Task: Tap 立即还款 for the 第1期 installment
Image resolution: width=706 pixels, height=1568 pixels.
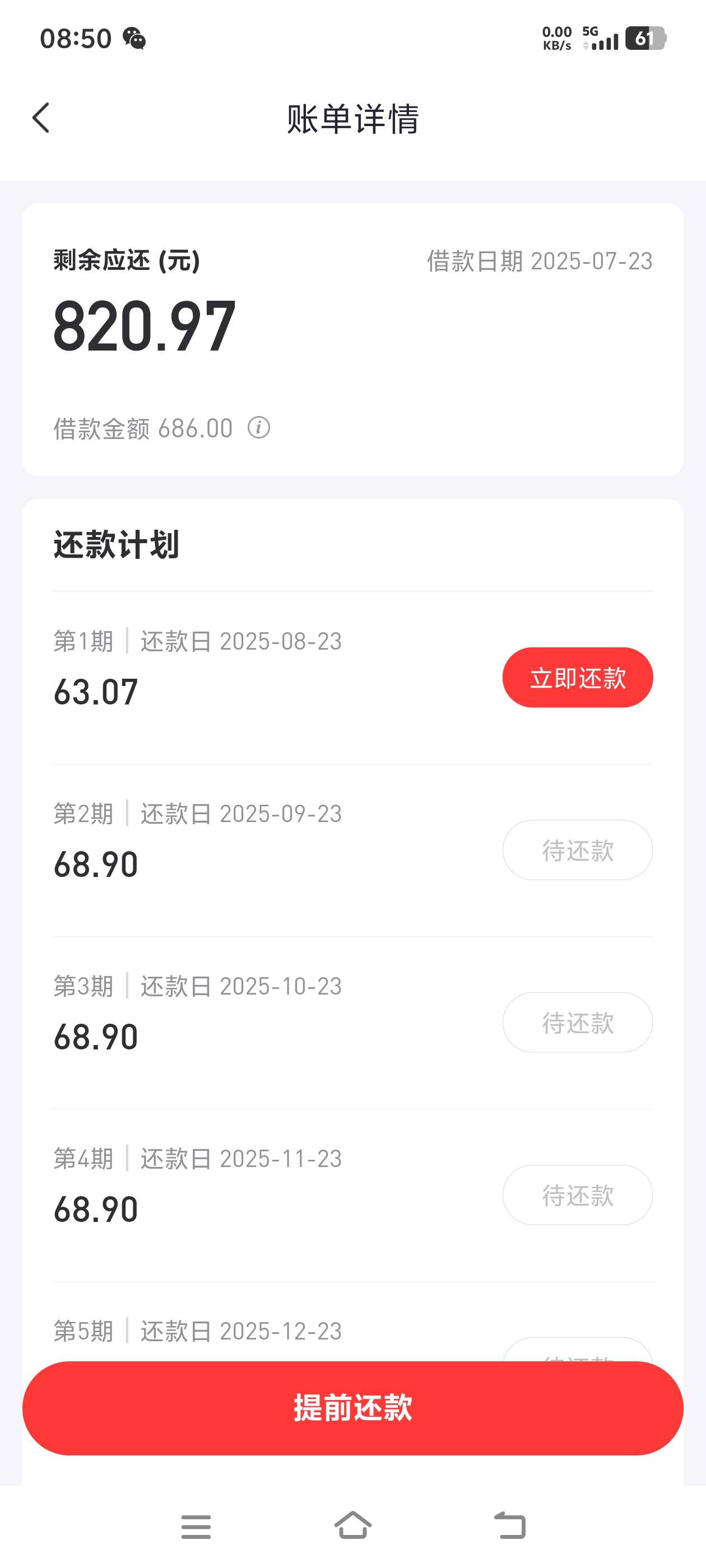Action: point(578,678)
